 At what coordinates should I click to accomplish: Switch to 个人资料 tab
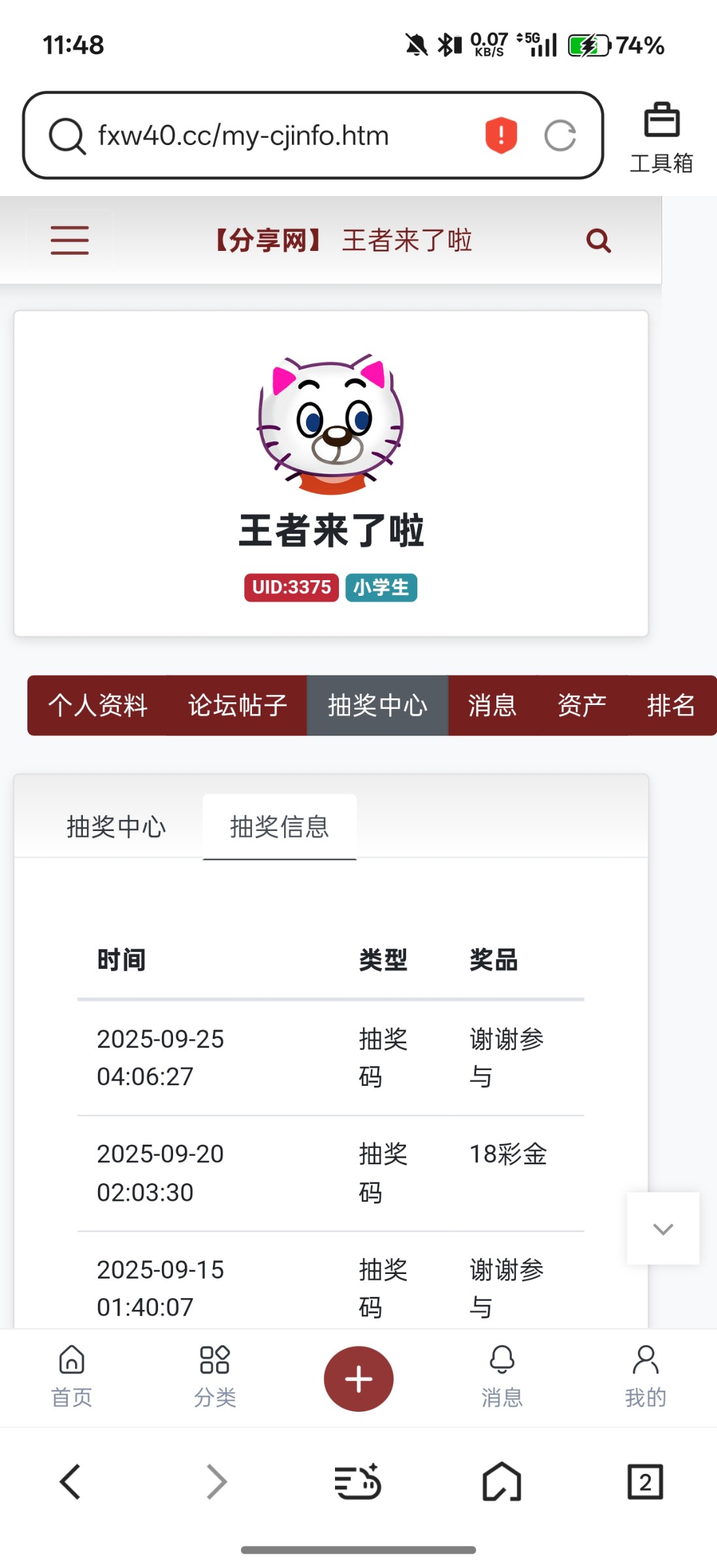(x=98, y=706)
